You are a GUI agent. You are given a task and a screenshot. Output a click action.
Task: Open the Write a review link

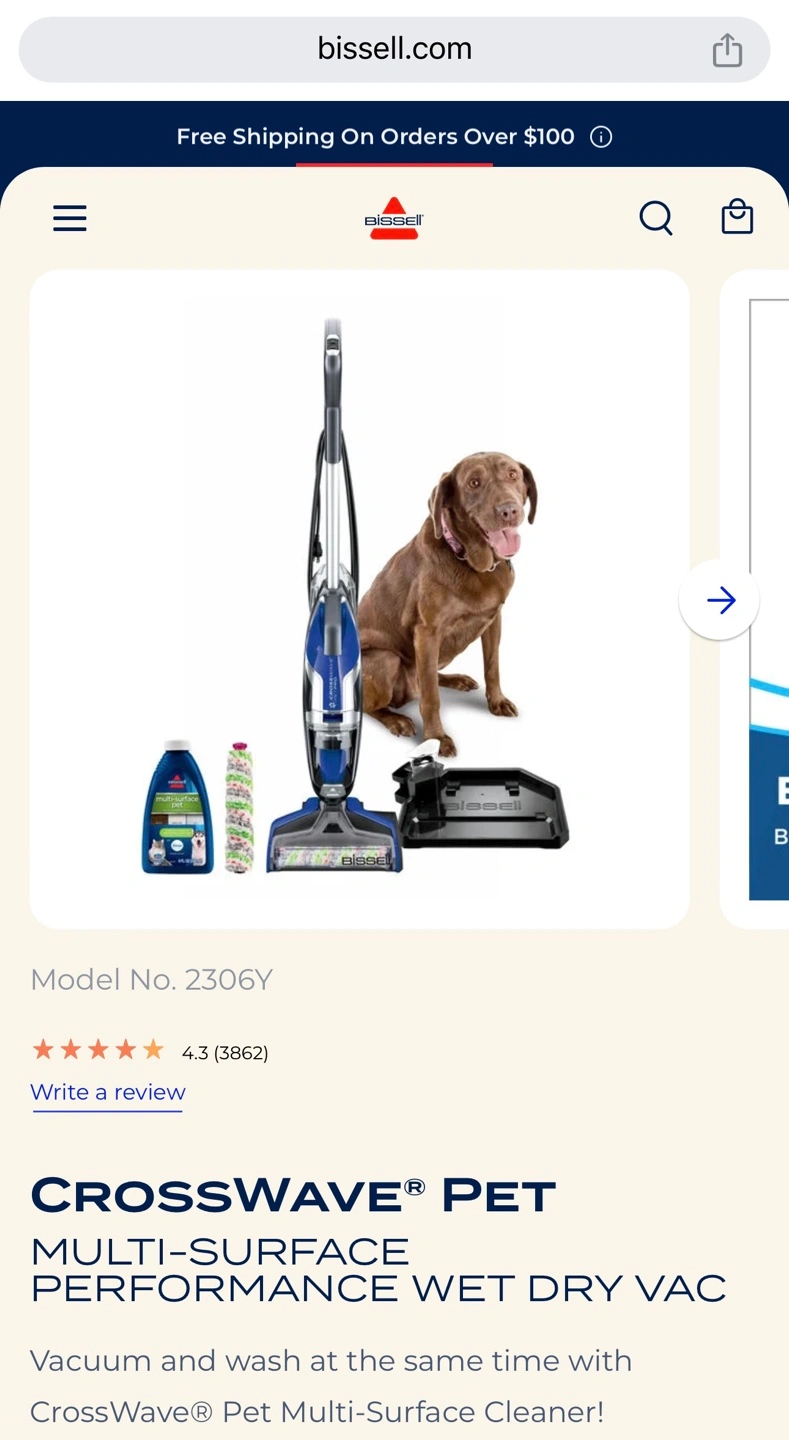point(108,1093)
